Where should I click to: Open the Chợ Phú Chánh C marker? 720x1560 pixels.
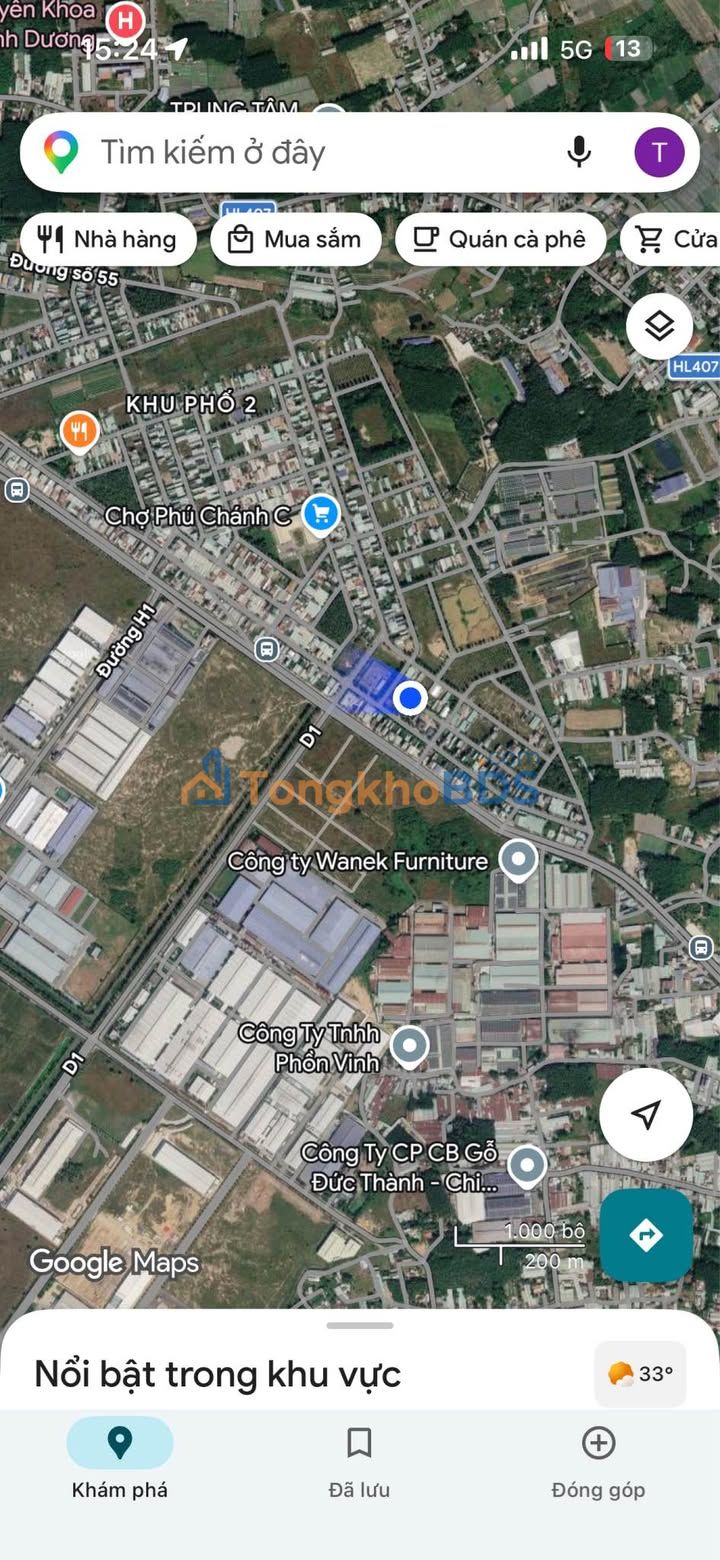point(320,514)
